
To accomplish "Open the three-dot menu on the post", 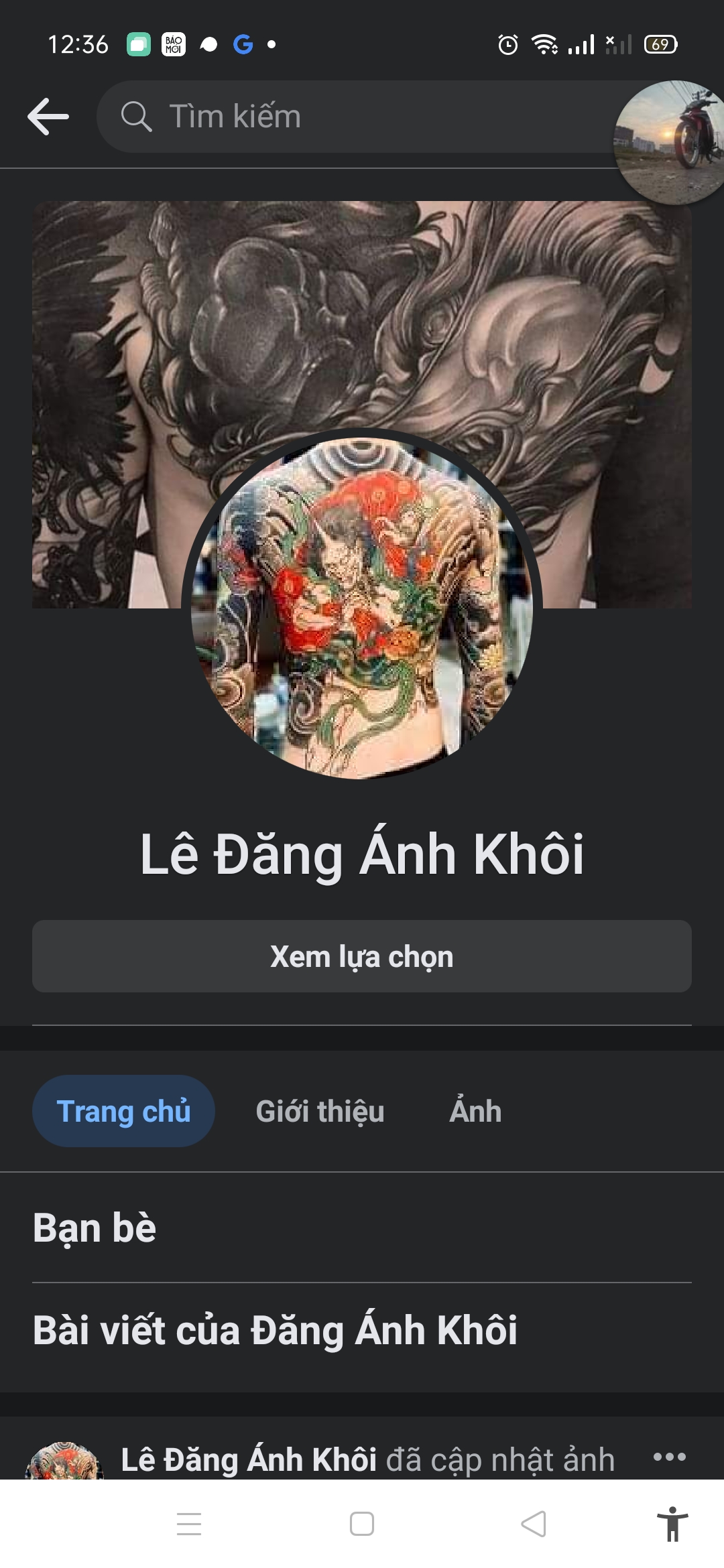I will click(x=669, y=1457).
